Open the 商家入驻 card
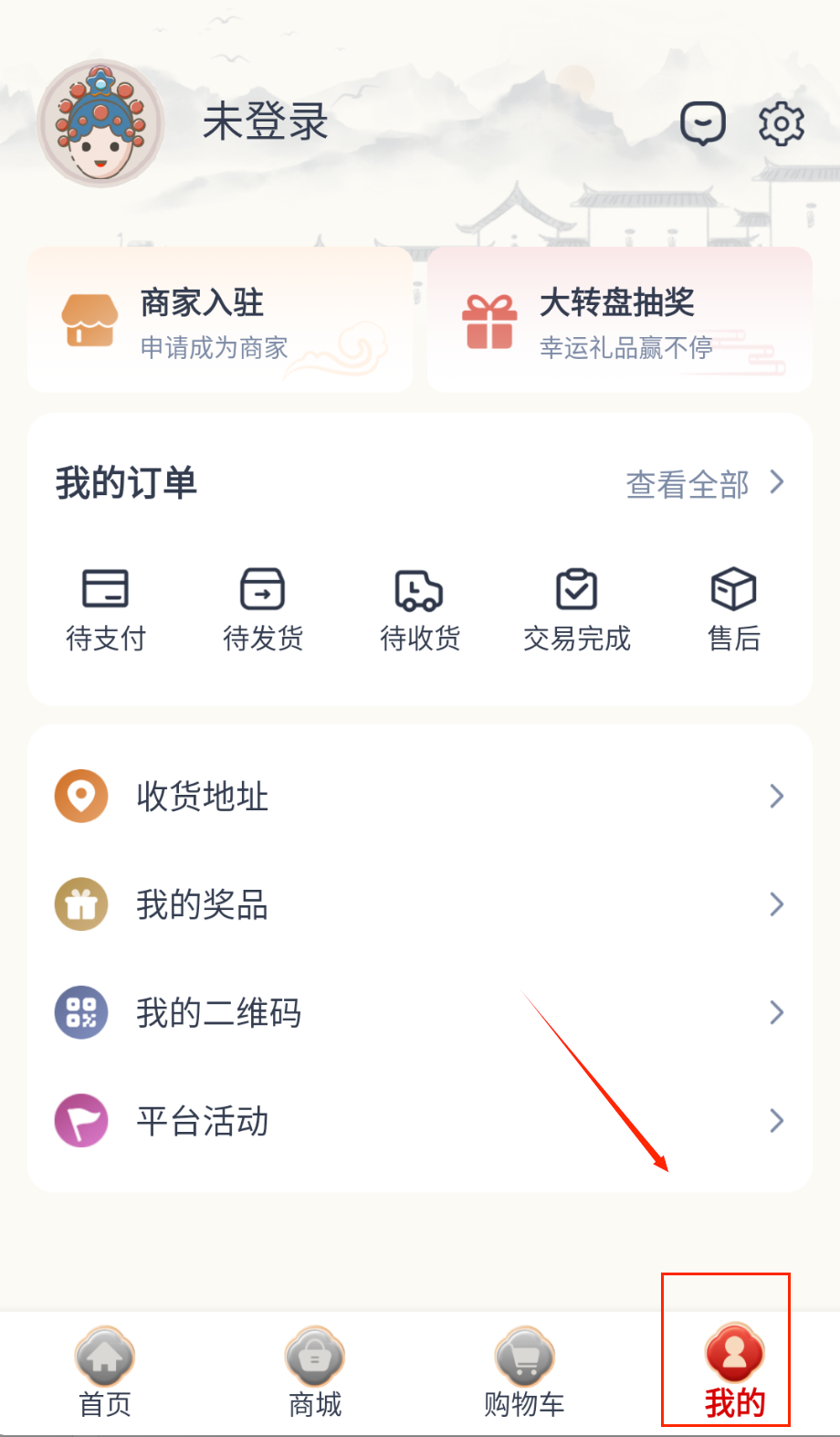Screen dimensions: 840x1437 coord(220,321)
